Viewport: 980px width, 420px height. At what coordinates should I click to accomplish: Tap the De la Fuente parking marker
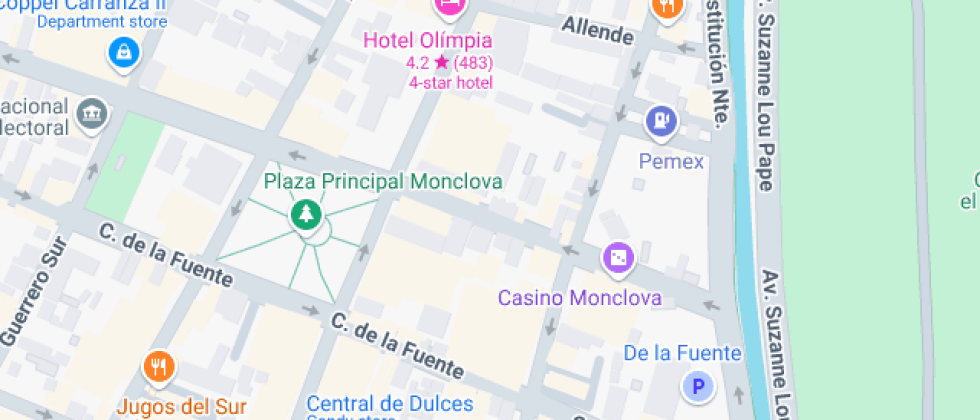pyautogui.click(x=697, y=386)
